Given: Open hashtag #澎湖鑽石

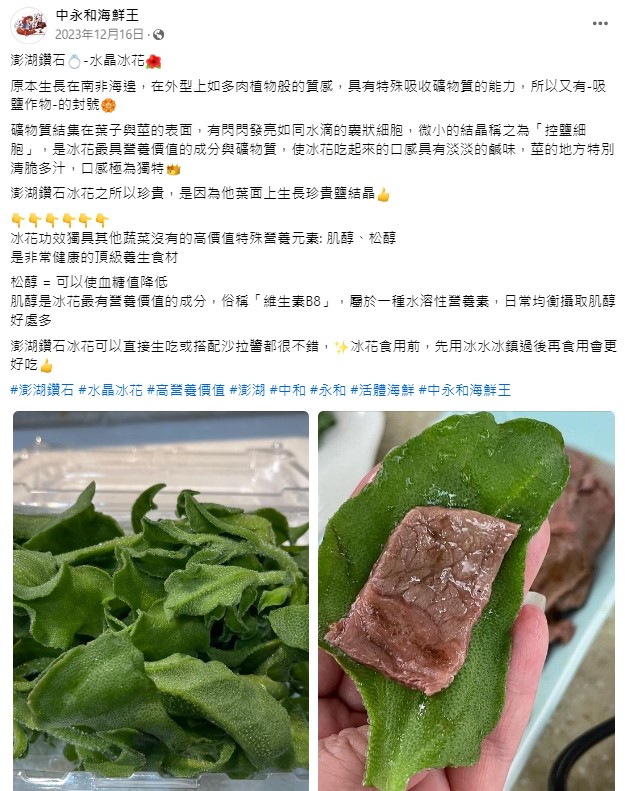Looking at the screenshot, I should tap(39, 390).
